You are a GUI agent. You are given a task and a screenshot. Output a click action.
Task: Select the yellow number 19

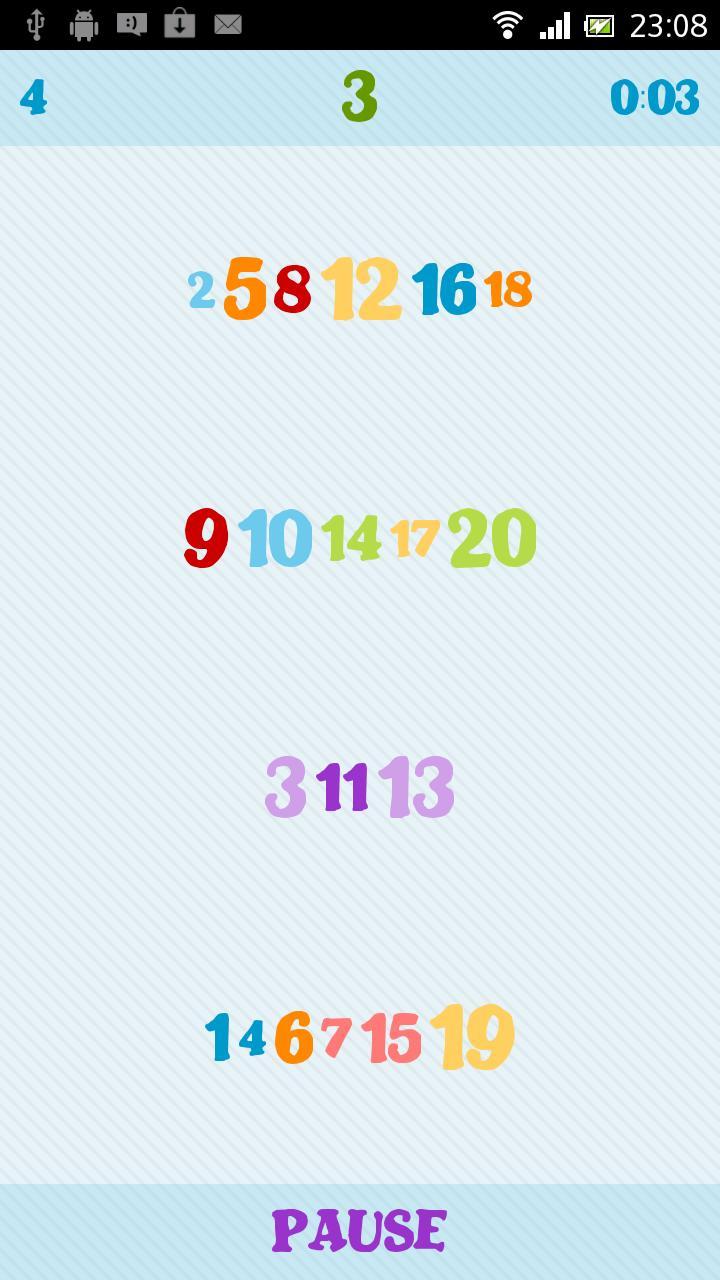click(x=472, y=1038)
